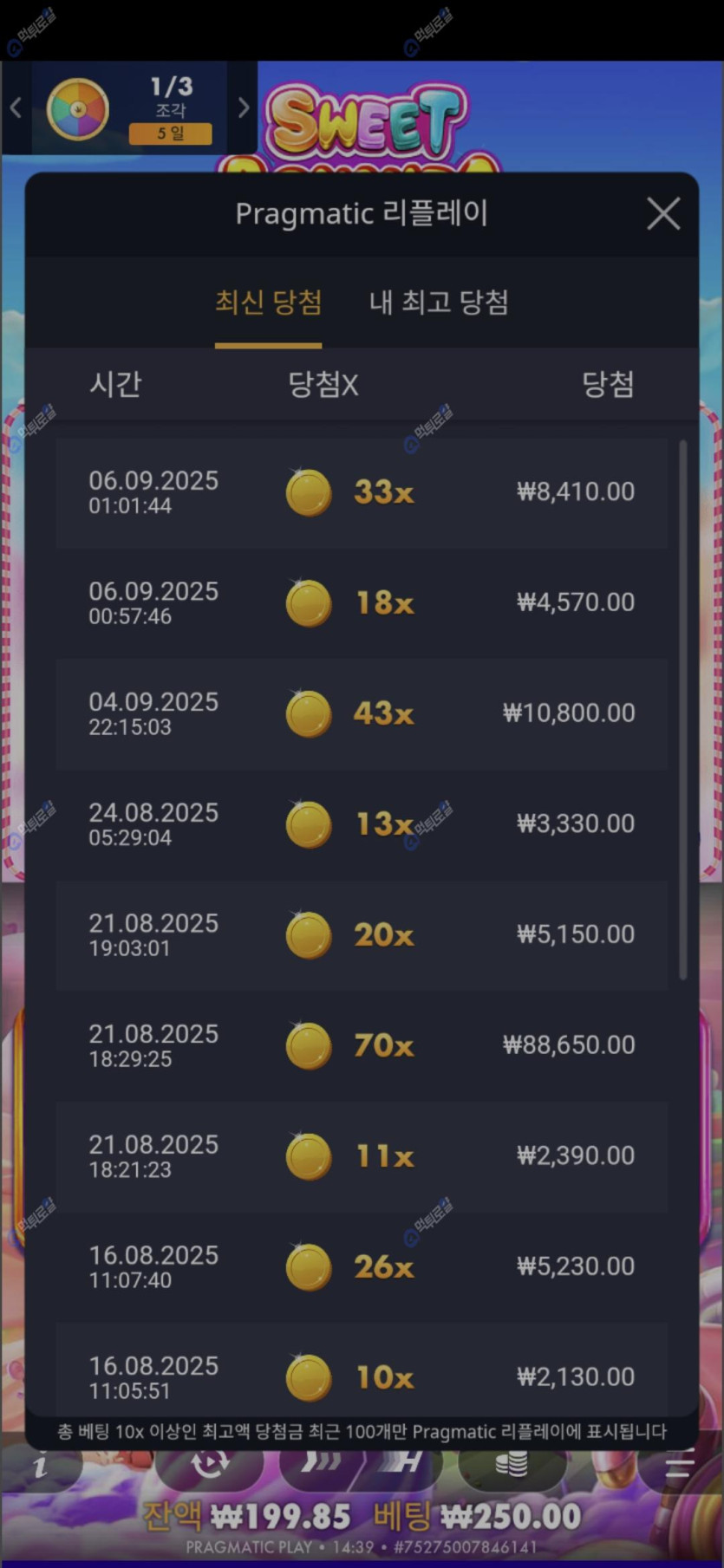Open replay of 18x win ₩4,570.00

[362, 602]
